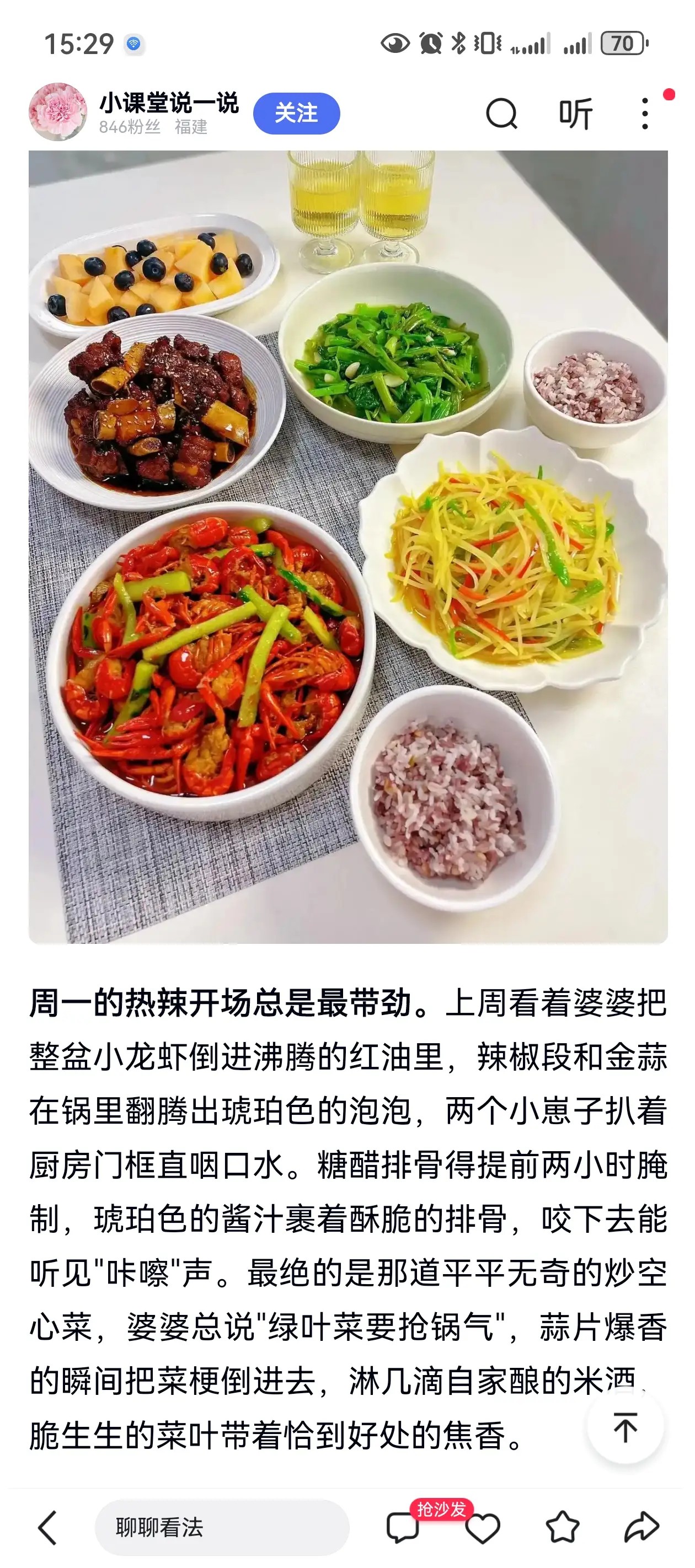This screenshot has height=1568, width=695.
Task: Go back using the left arrow
Action: pyautogui.click(x=47, y=1528)
